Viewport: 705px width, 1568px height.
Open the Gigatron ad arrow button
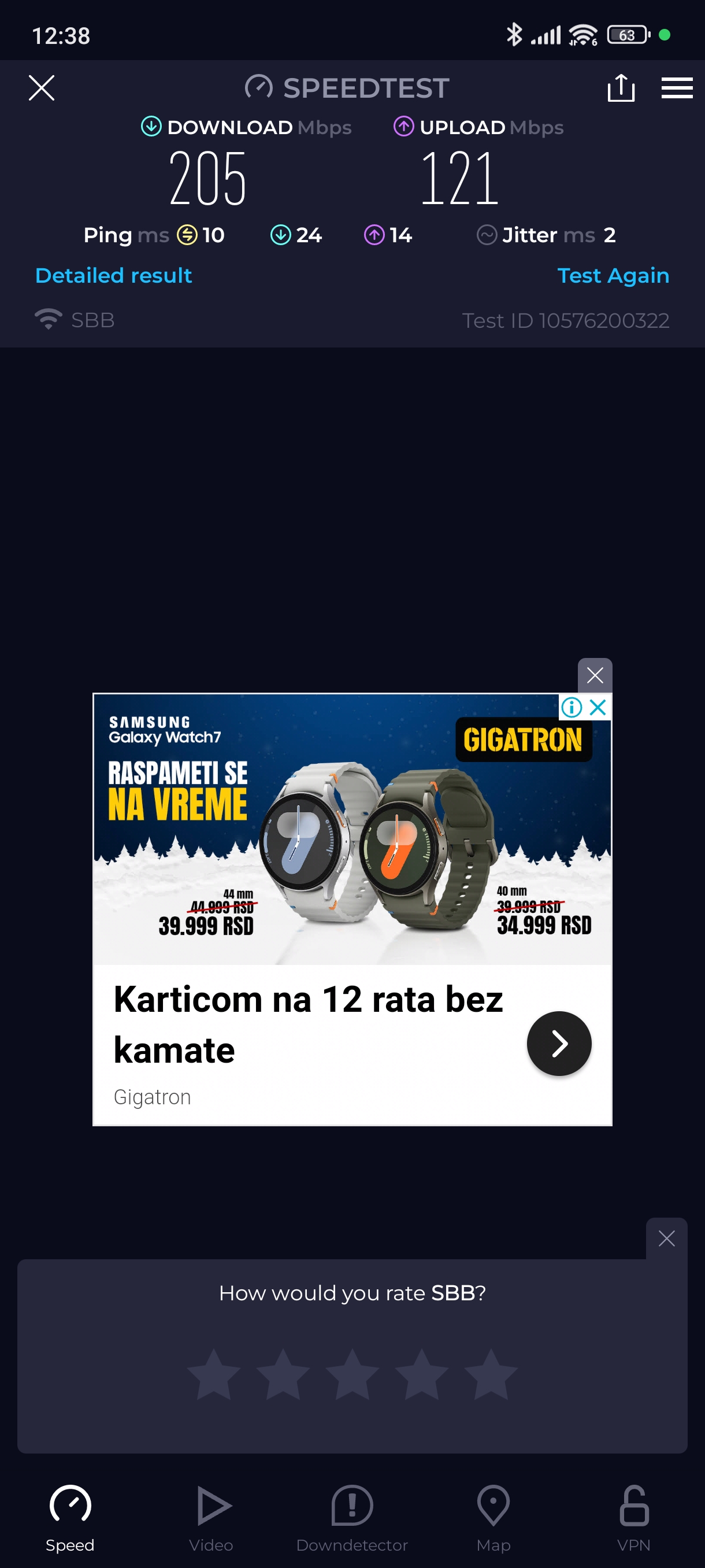(x=558, y=1043)
